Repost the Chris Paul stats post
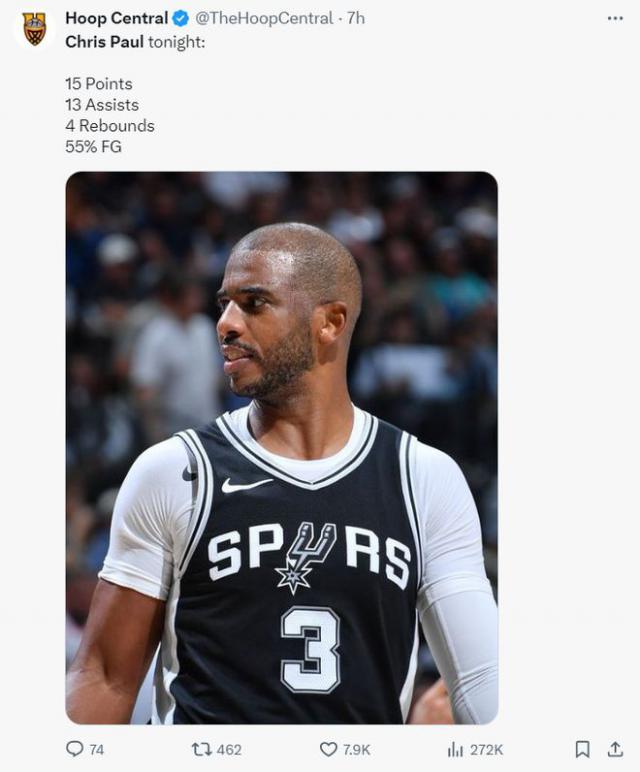 tap(201, 749)
